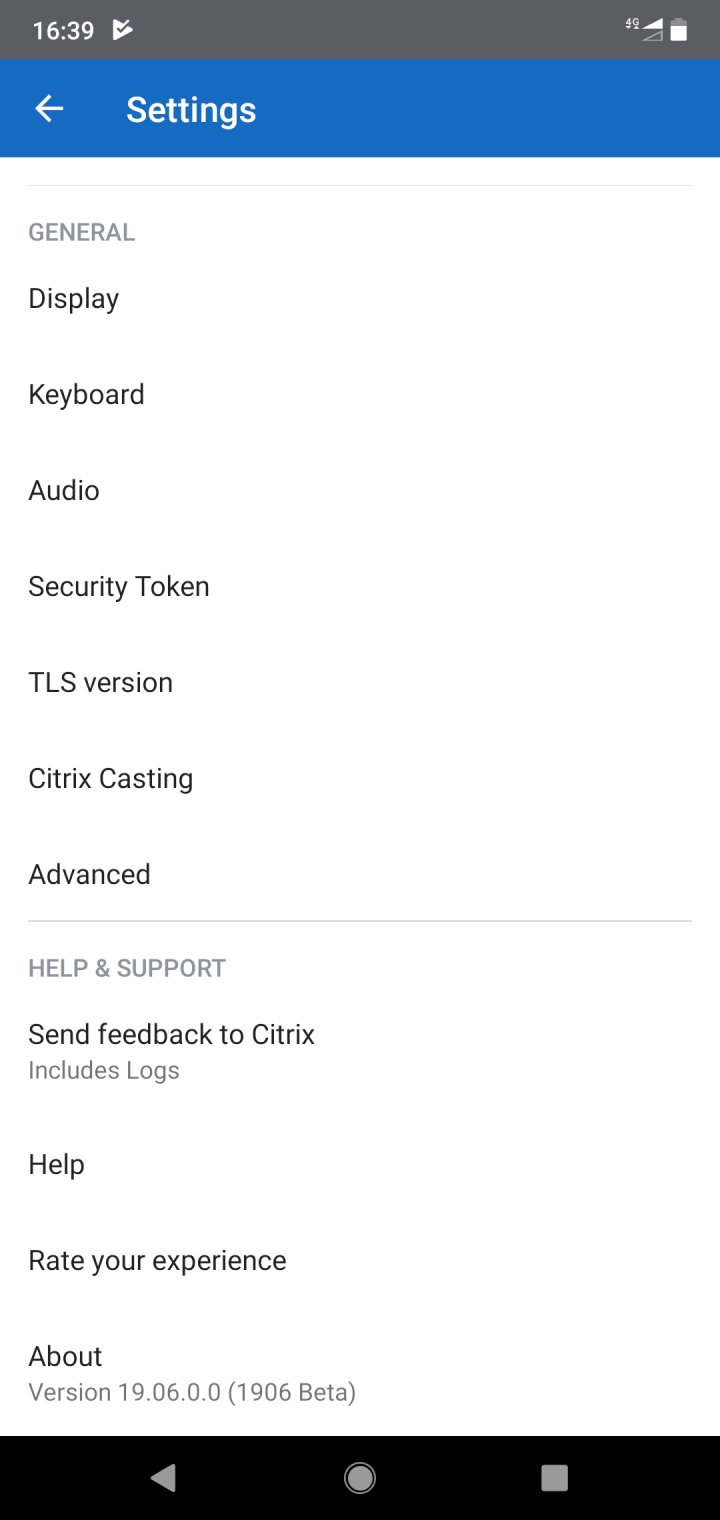Screen dimensions: 720x1520
Task: View About version information
Action: [x=192, y=1373]
